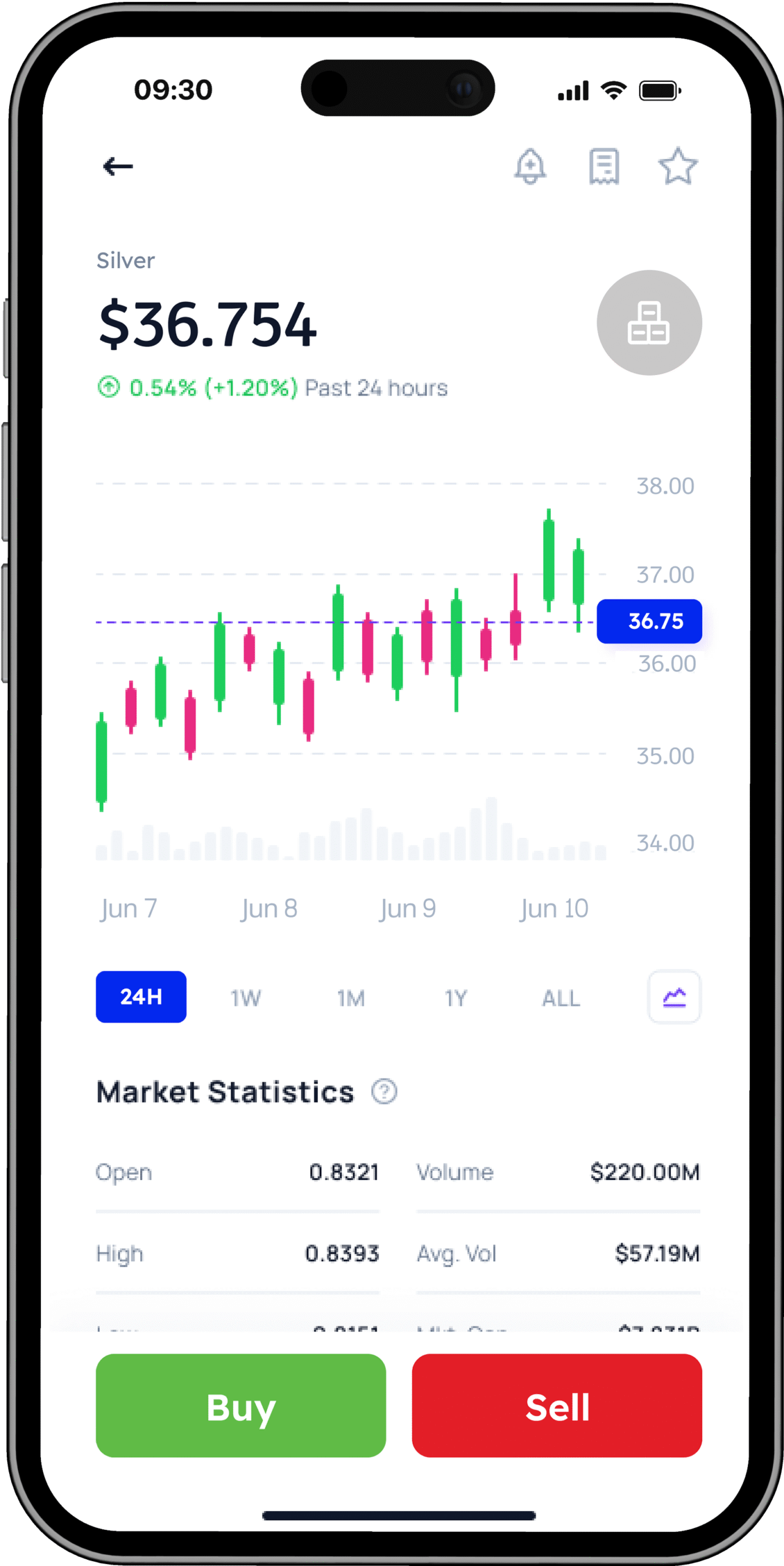Add Silver to favorites with the star

coord(678,166)
